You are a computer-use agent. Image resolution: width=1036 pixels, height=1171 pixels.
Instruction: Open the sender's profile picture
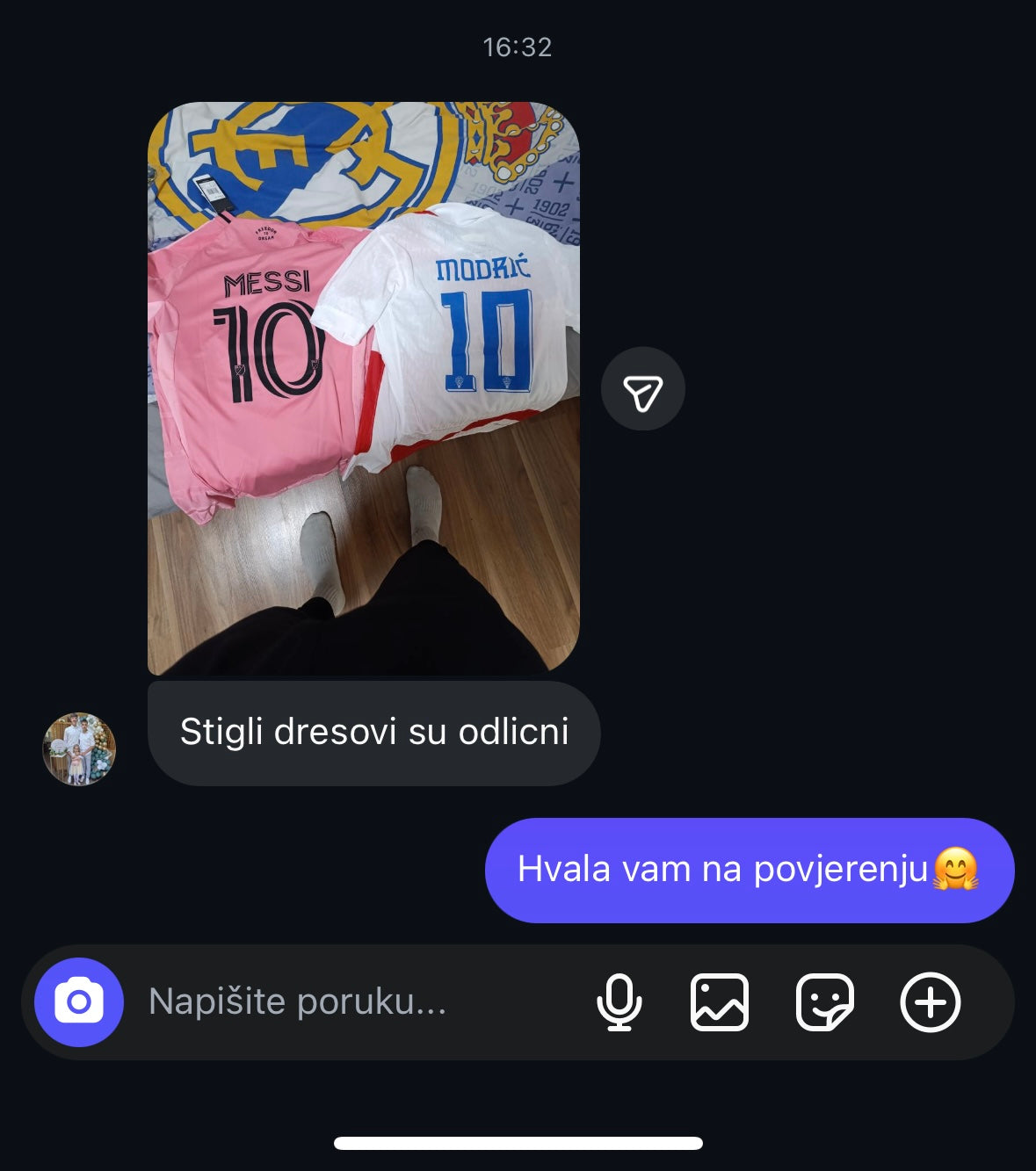pyautogui.click(x=79, y=748)
